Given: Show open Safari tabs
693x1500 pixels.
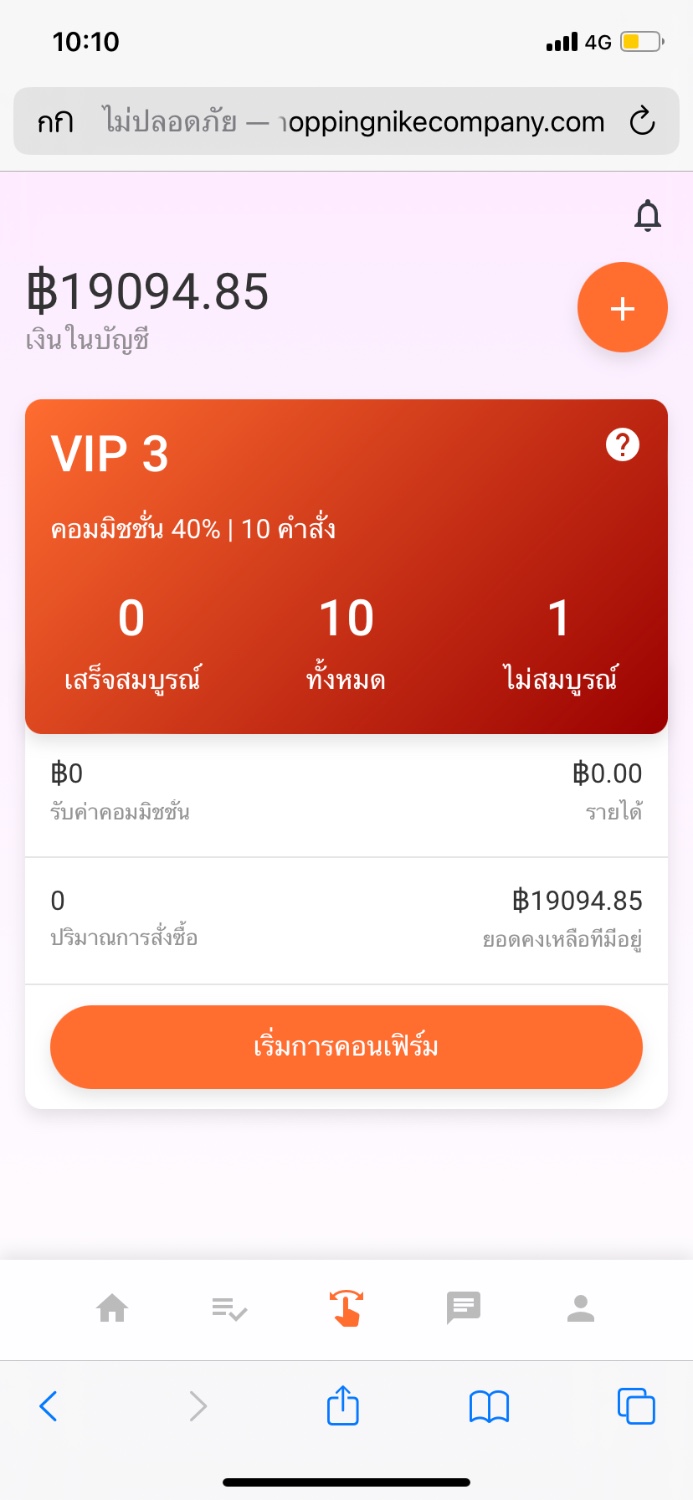Looking at the screenshot, I should point(636,1406).
